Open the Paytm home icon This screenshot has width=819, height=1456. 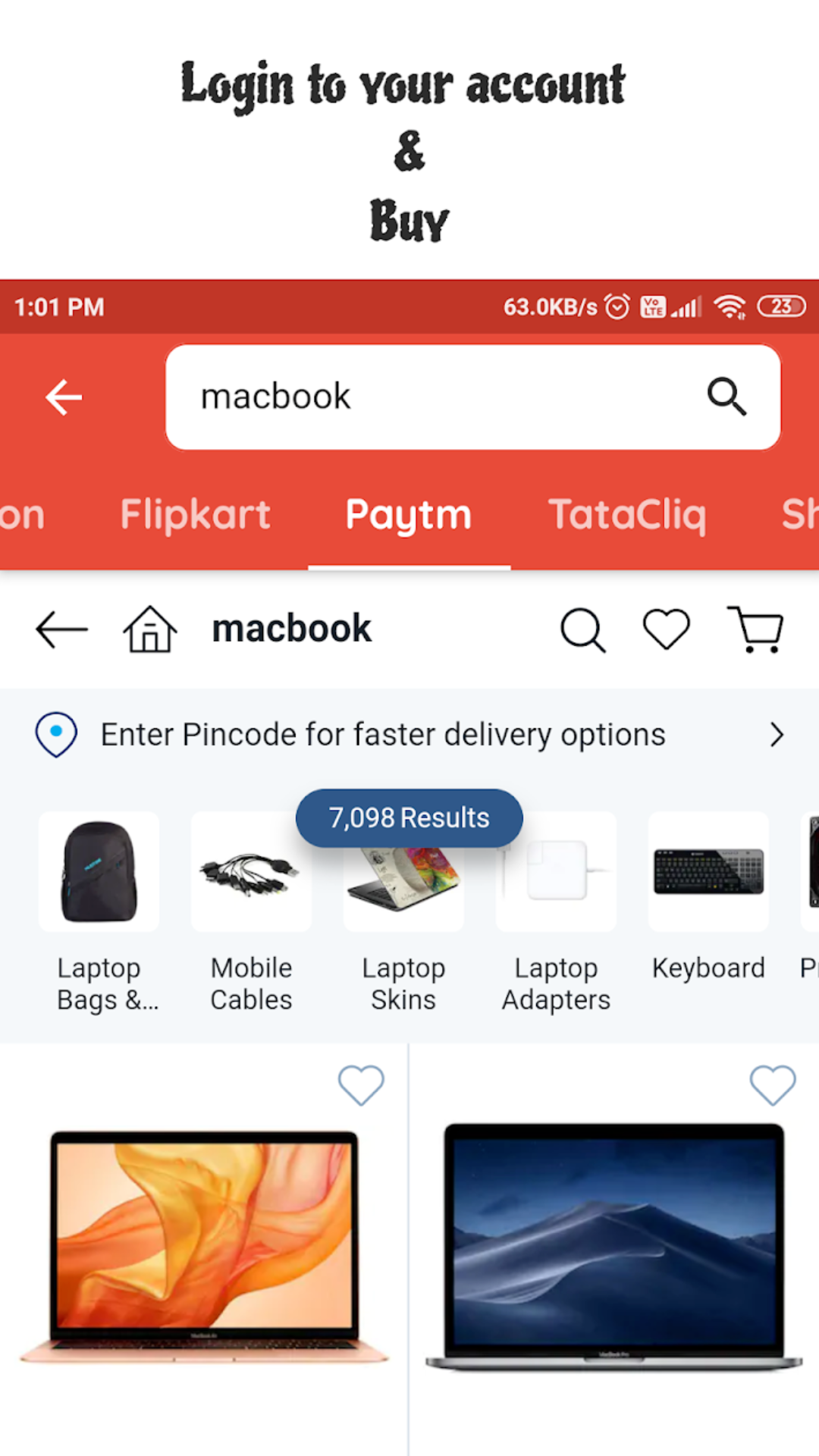(150, 629)
